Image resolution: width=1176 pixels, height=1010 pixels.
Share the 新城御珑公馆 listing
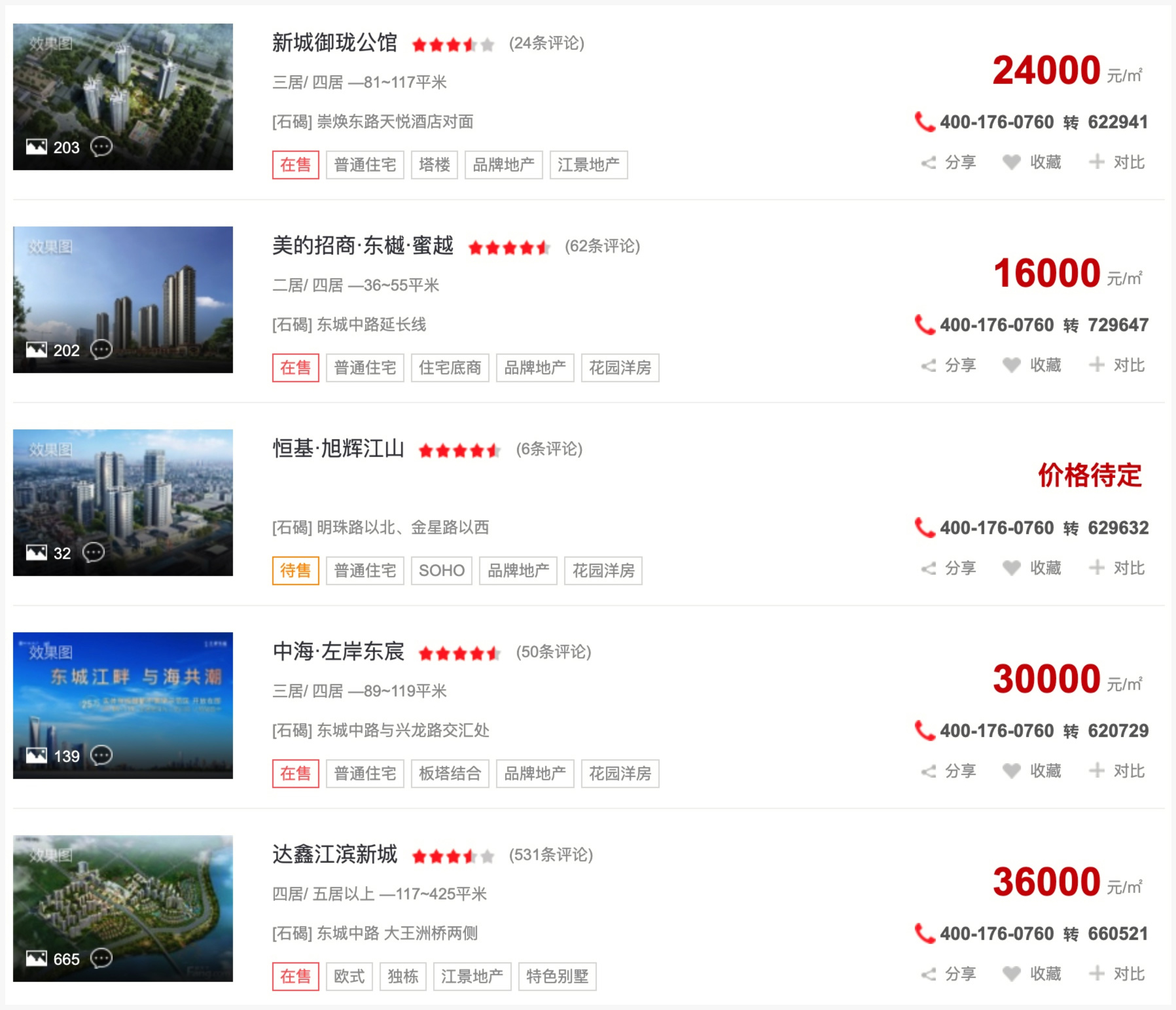949,162
